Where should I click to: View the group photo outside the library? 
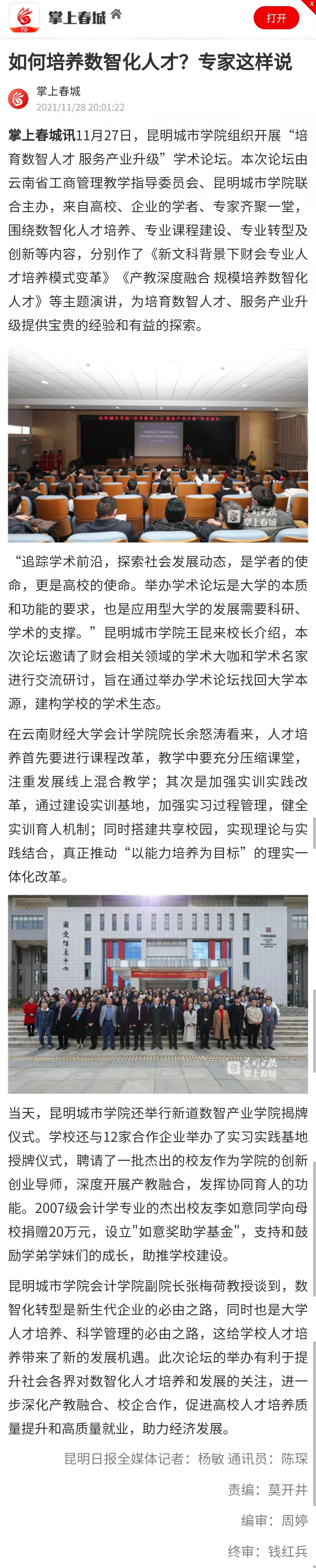coord(158,993)
